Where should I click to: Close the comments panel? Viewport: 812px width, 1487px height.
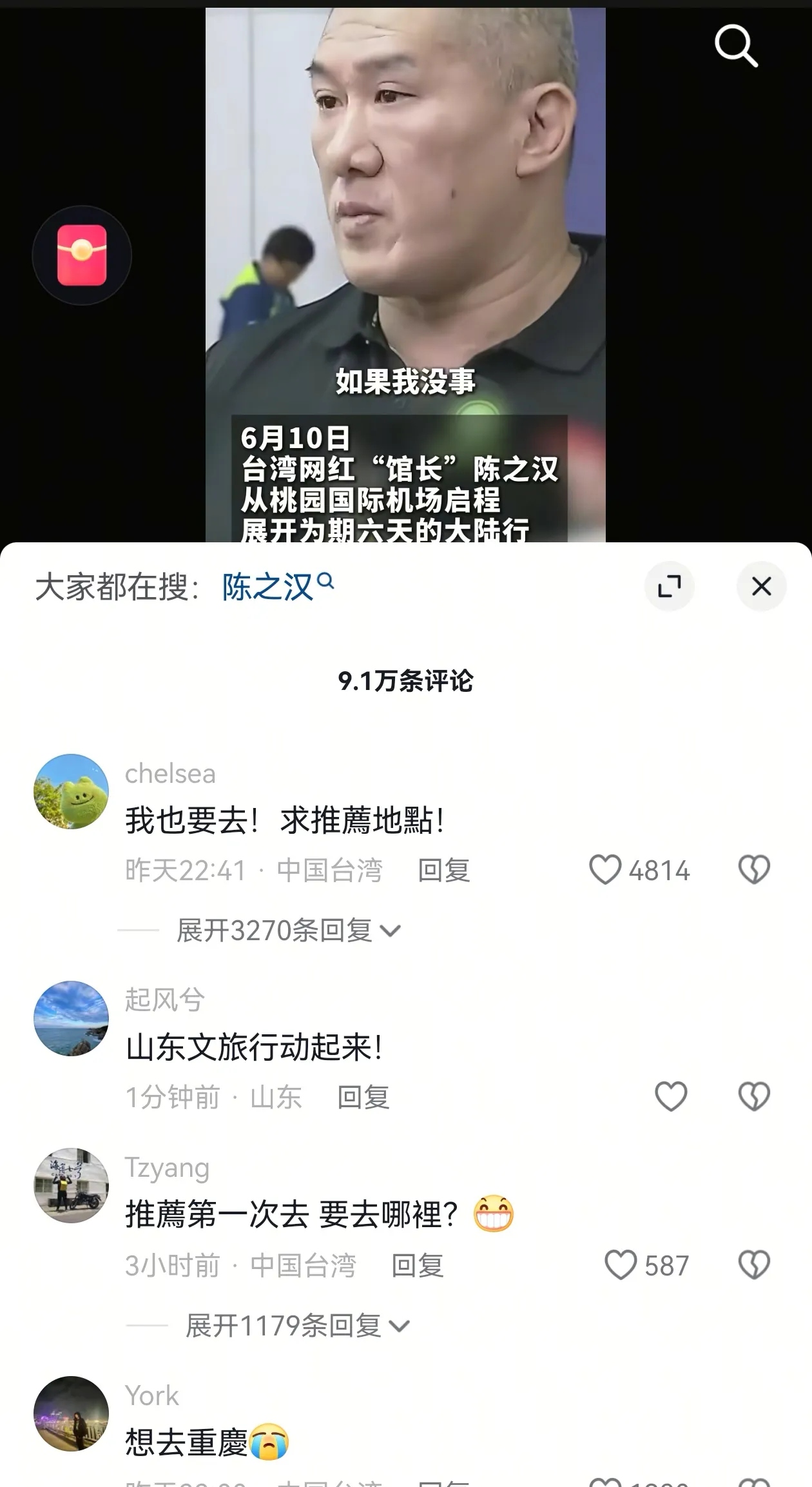tap(761, 587)
